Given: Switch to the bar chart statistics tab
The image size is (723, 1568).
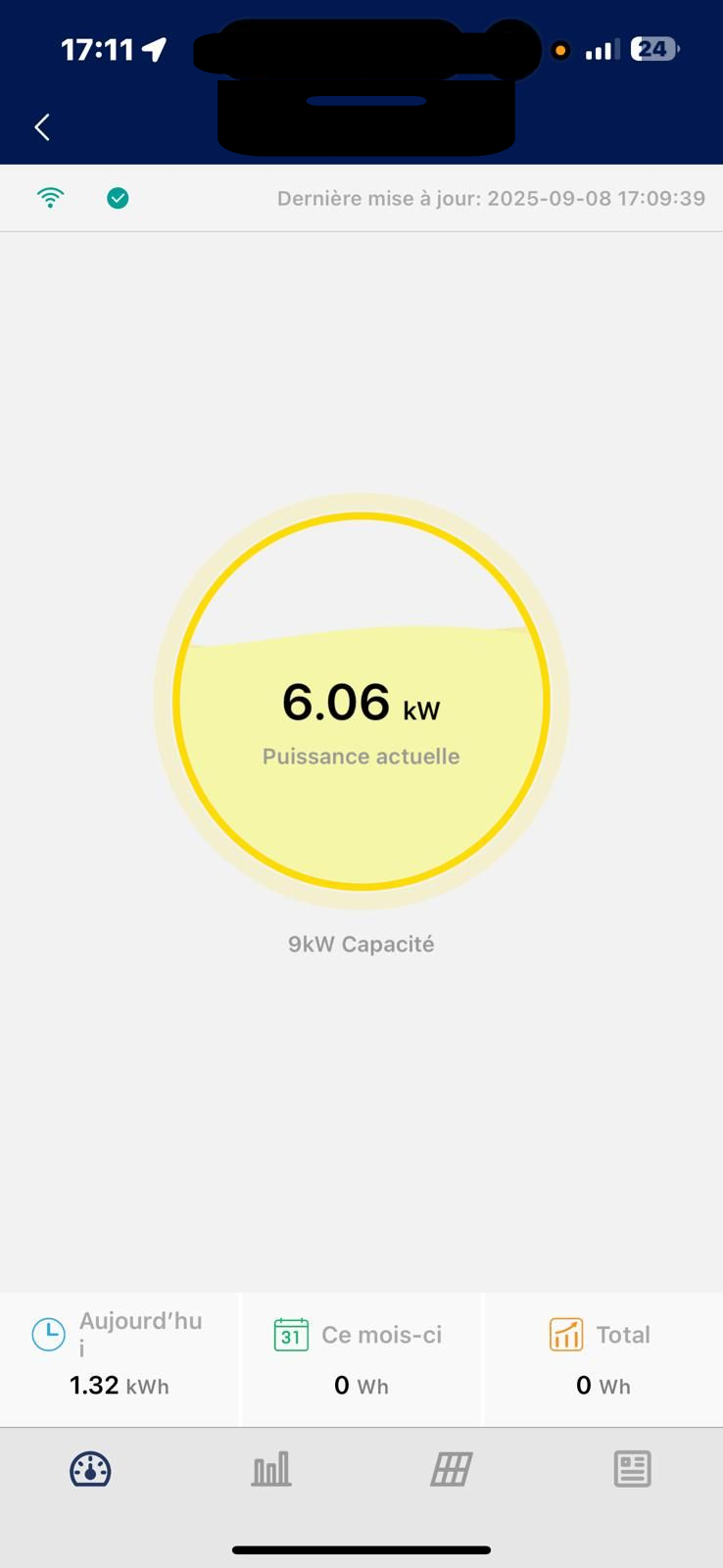Looking at the screenshot, I should tap(271, 1469).
